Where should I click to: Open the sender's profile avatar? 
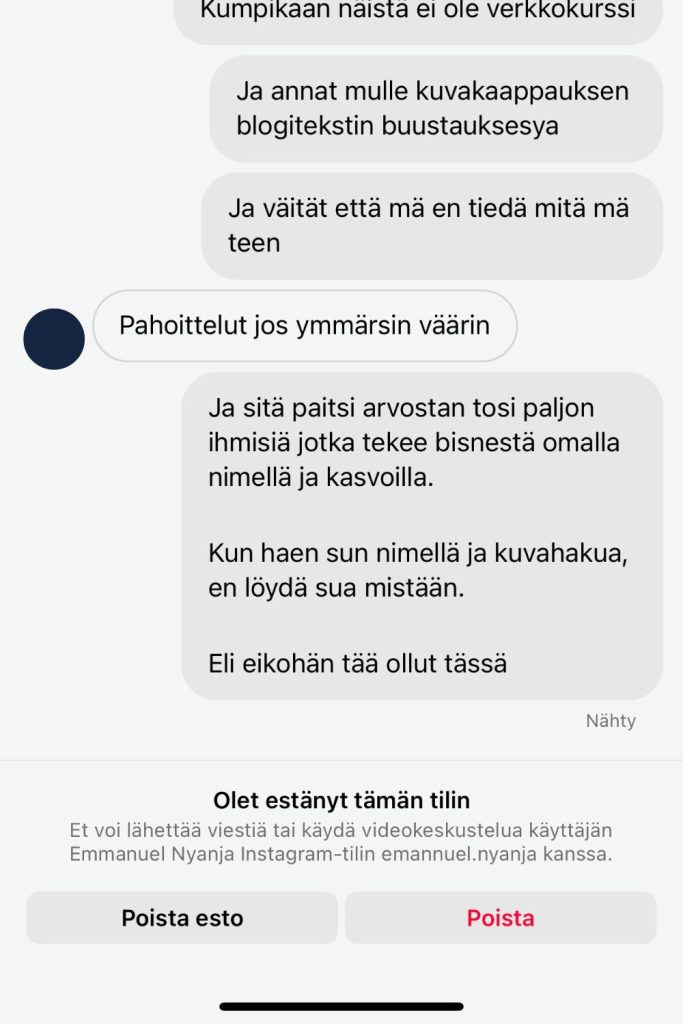click(53, 339)
